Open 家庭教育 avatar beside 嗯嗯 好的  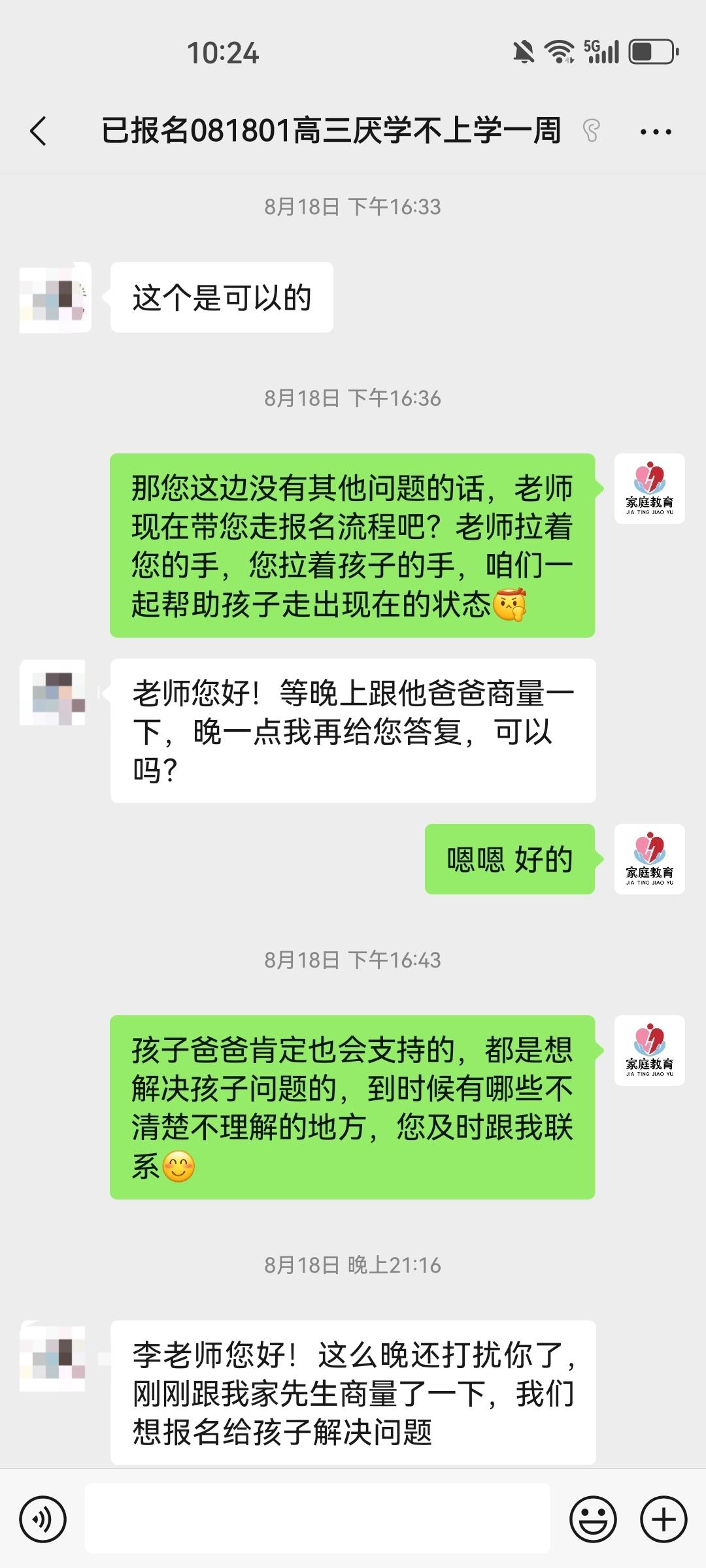click(x=649, y=859)
